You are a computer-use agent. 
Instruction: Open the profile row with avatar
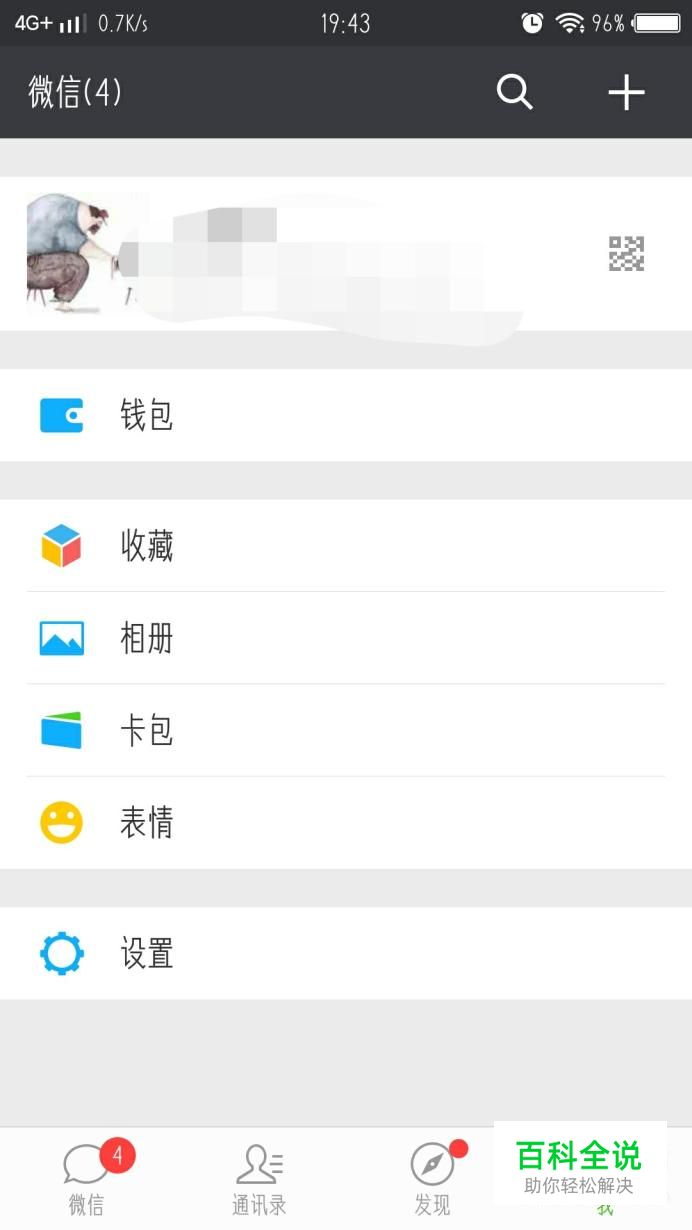pyautogui.click(x=345, y=254)
